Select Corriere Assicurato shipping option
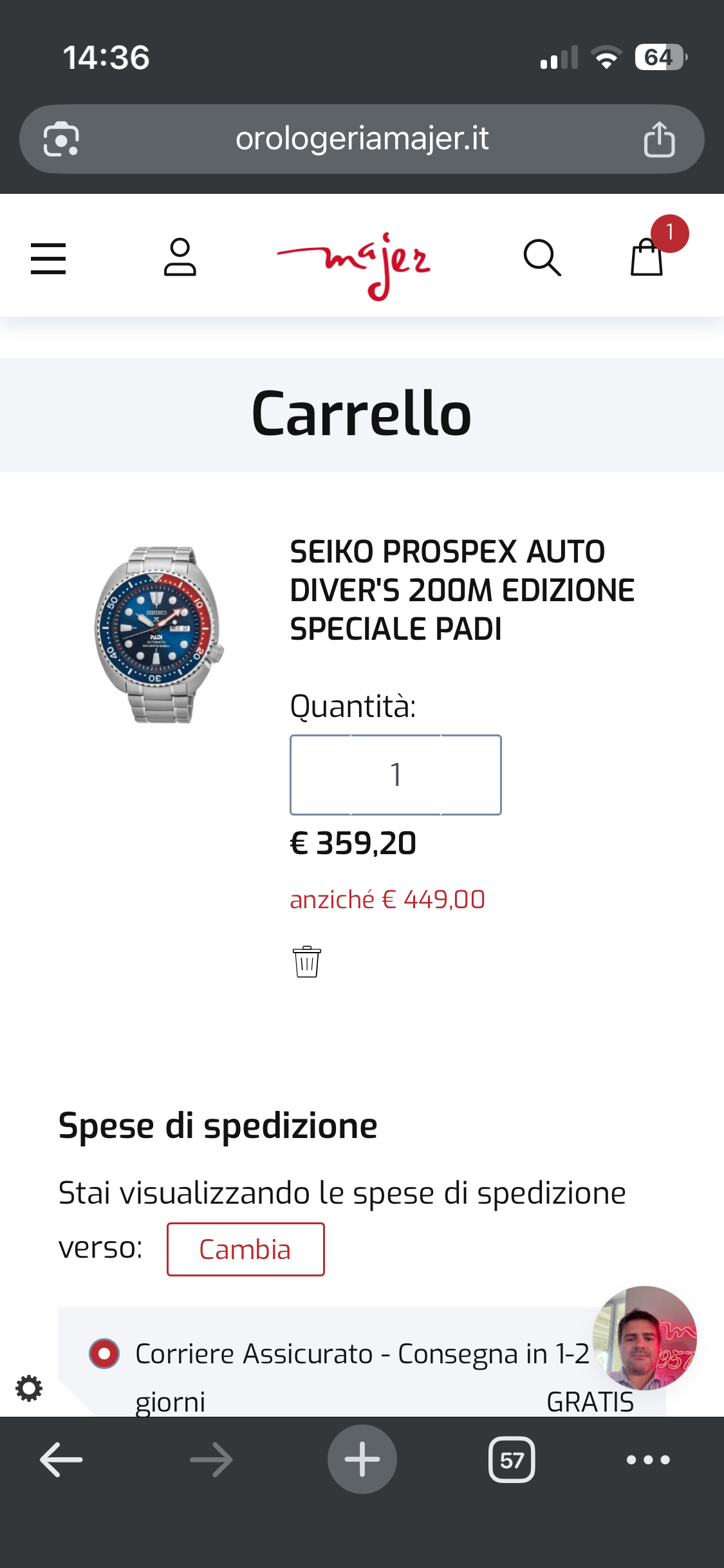Viewport: 724px width, 1568px height. point(104,1353)
